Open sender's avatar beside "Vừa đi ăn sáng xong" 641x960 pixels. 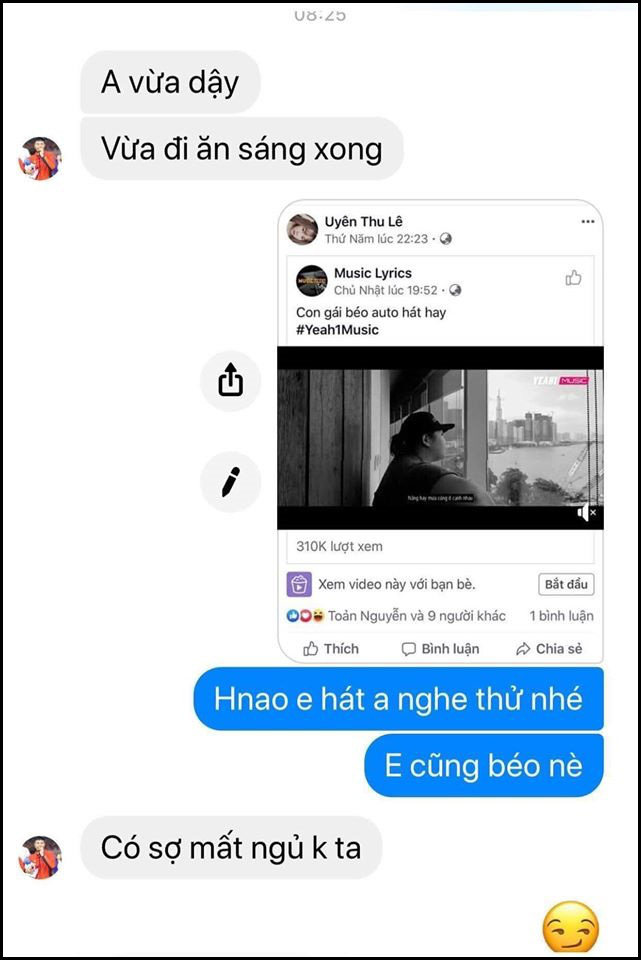41,158
